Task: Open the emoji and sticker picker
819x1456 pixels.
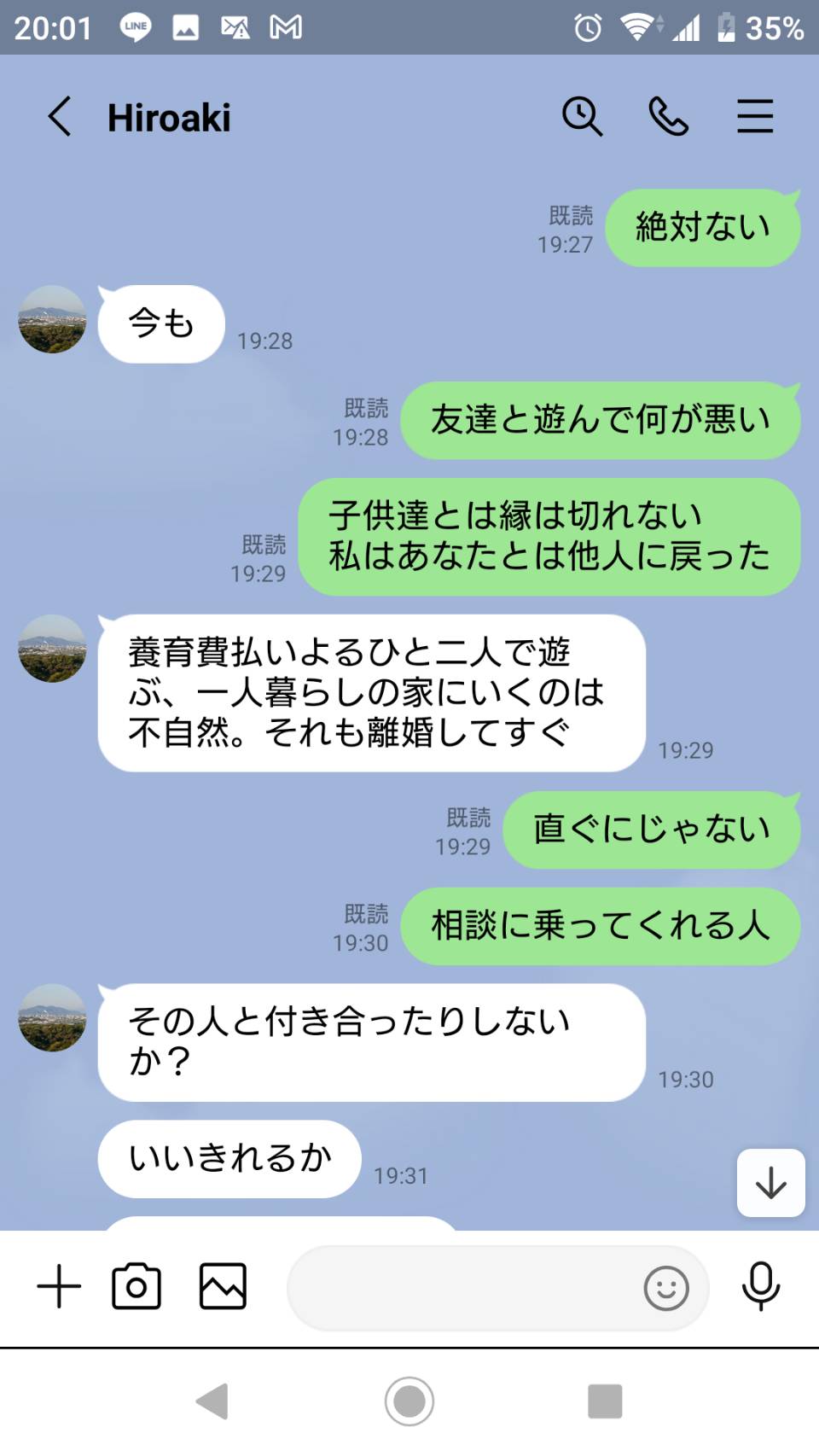Action: pyautogui.click(x=666, y=1288)
